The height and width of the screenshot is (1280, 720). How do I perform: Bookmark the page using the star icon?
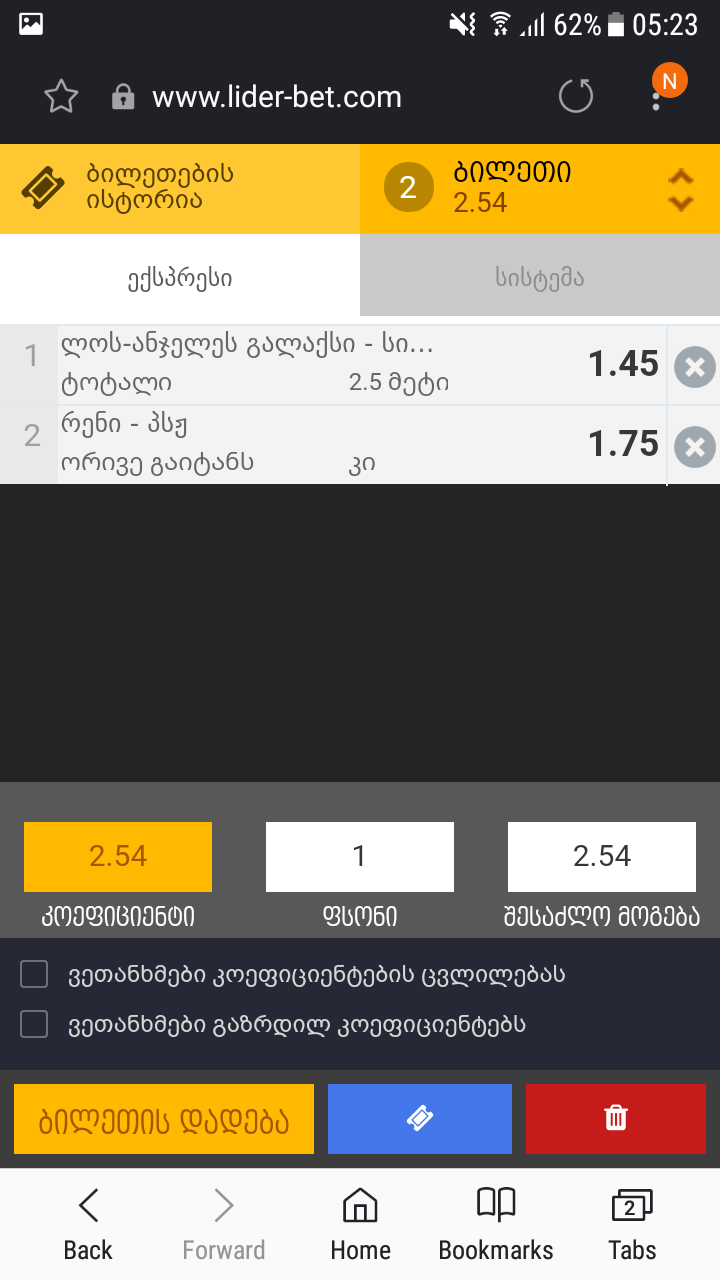coord(60,96)
